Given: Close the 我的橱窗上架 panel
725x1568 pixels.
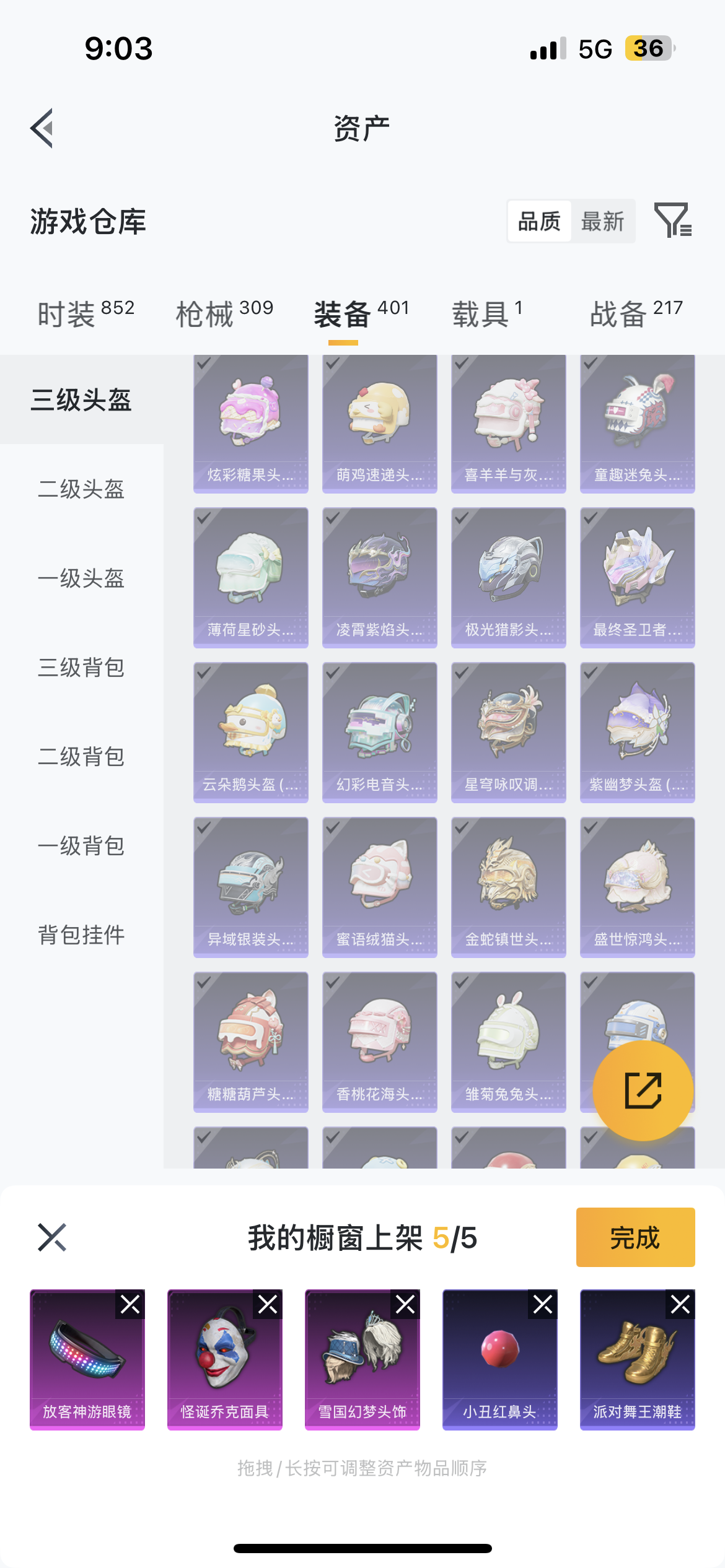Looking at the screenshot, I should 52,1237.
